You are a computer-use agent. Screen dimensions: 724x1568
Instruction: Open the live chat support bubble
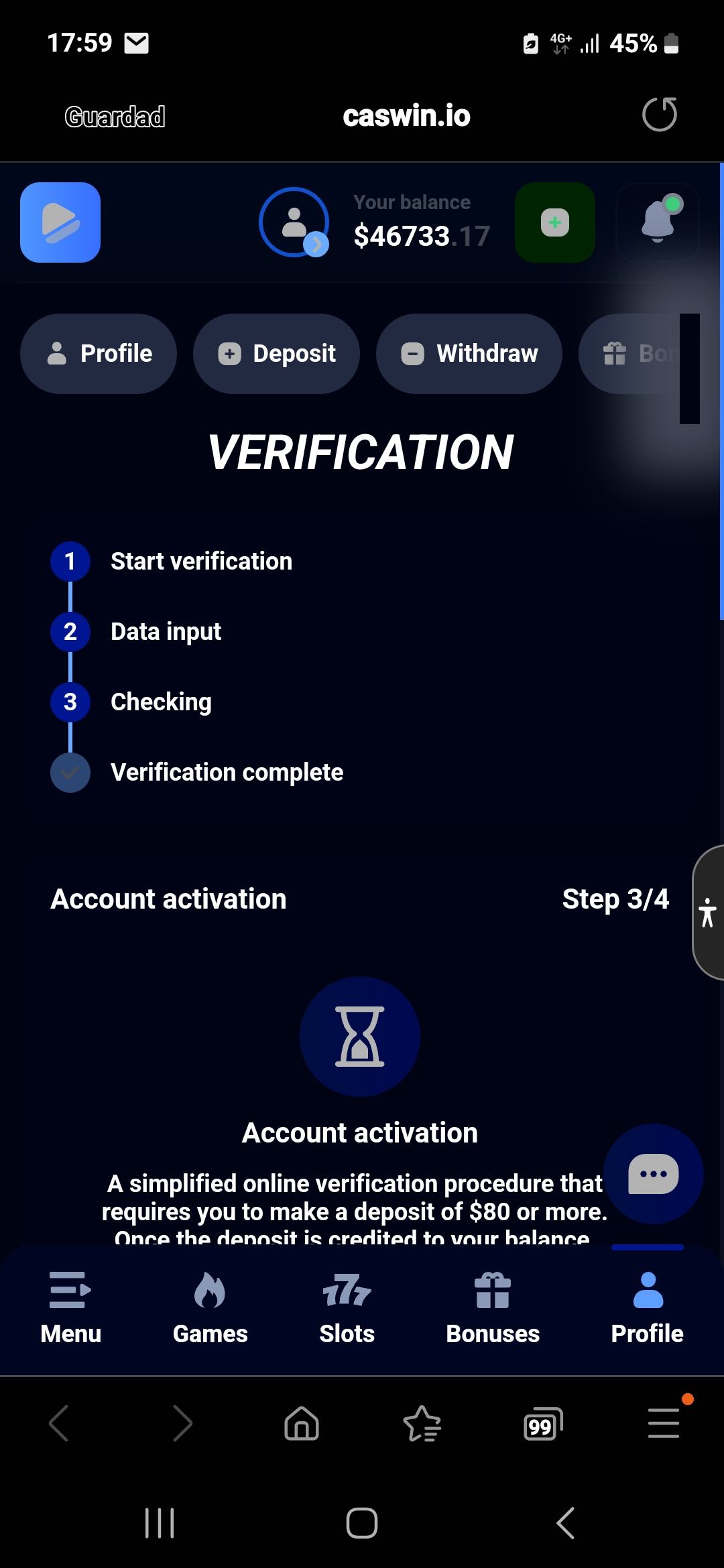[x=653, y=1174]
